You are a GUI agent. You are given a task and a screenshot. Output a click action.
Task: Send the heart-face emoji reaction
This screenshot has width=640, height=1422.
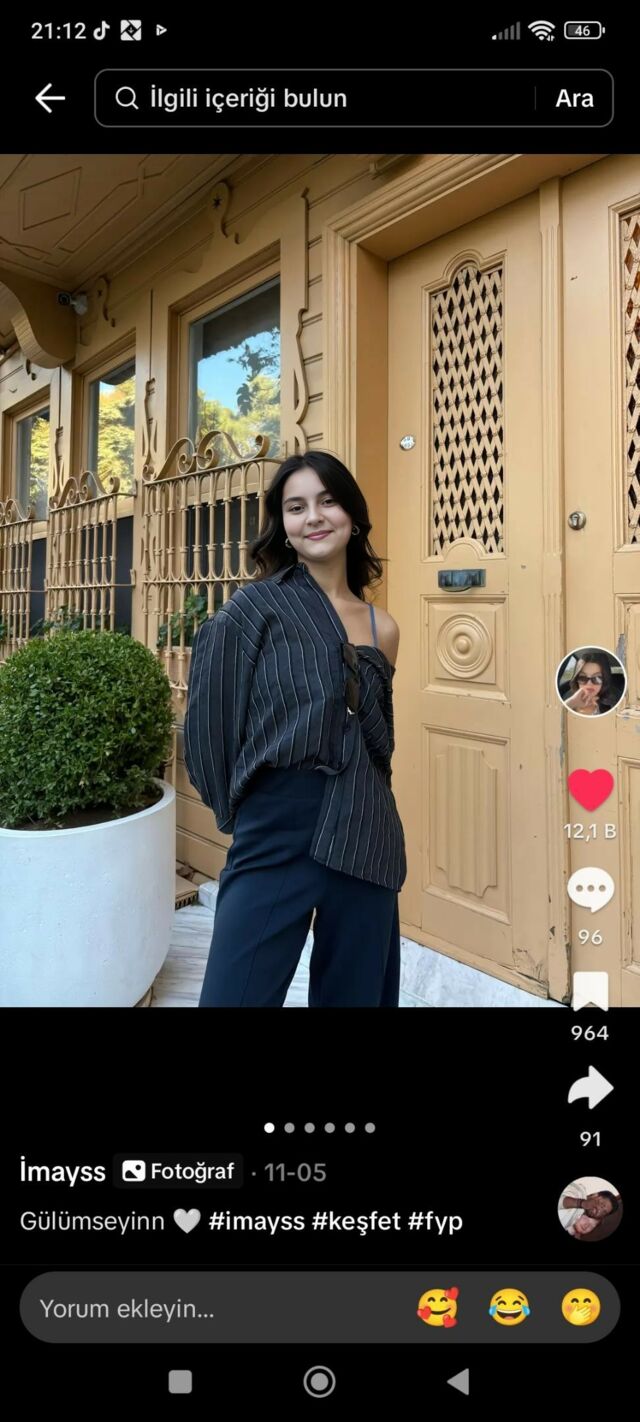point(437,1308)
